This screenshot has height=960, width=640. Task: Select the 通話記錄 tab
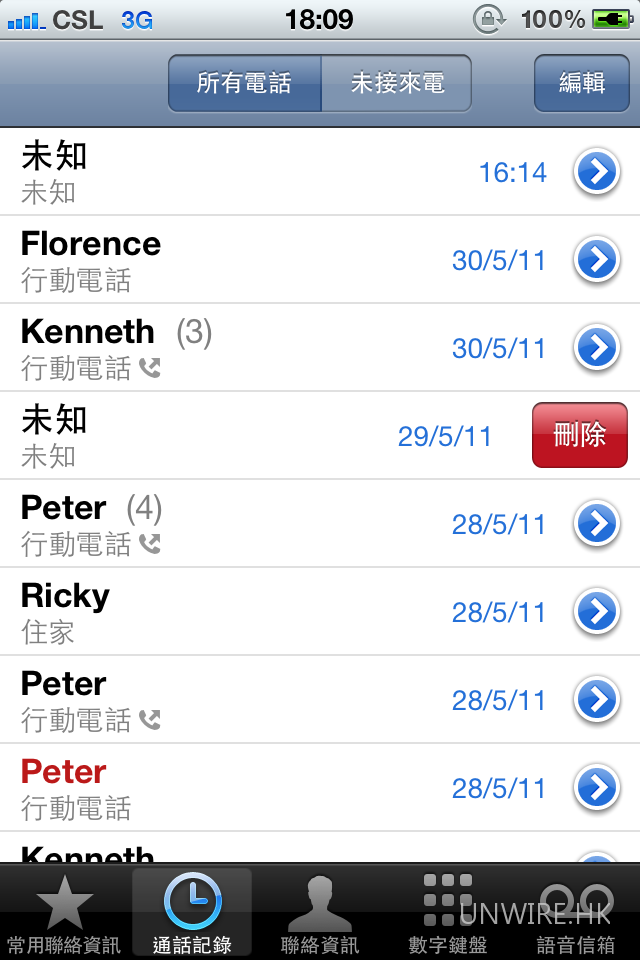tap(192, 914)
